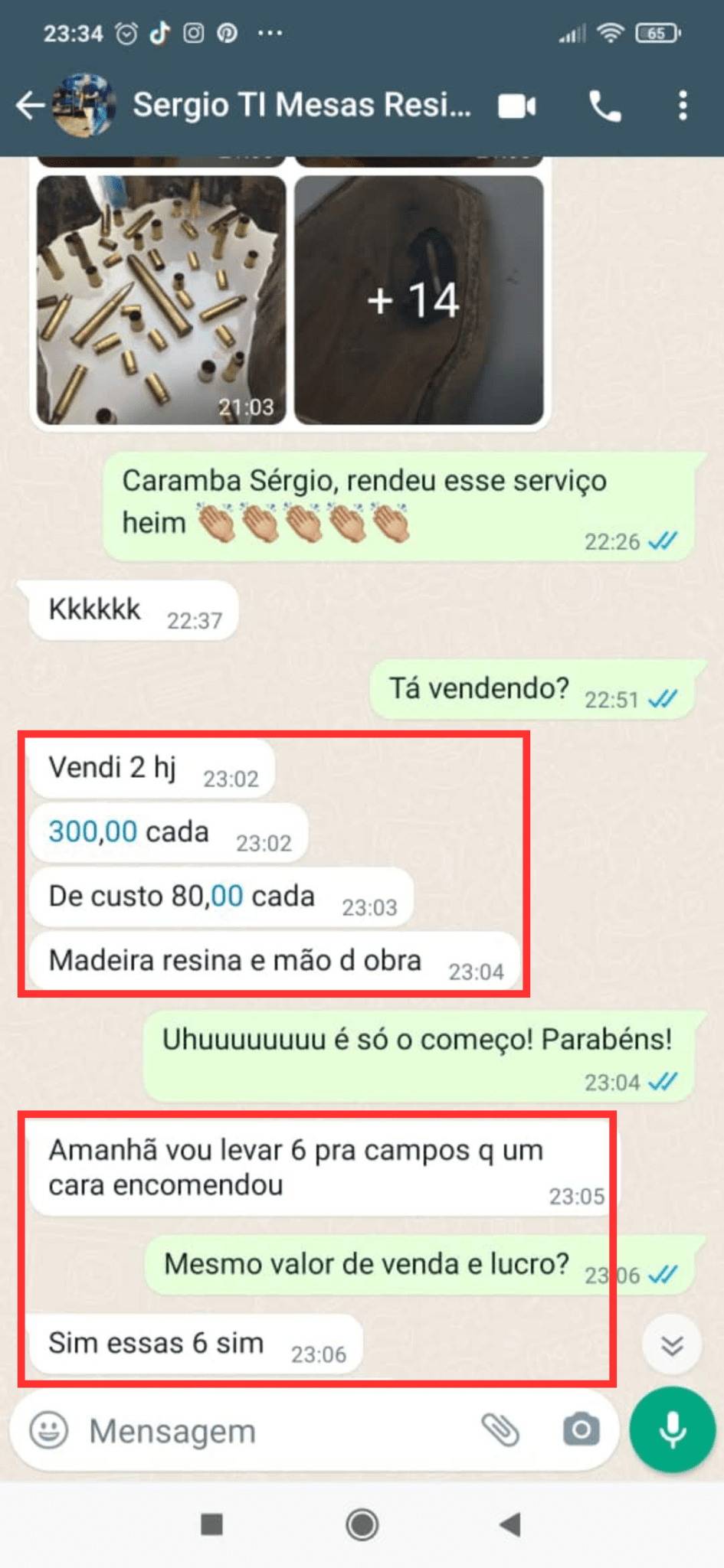
Task: Record a voice message
Action: [x=672, y=1429]
